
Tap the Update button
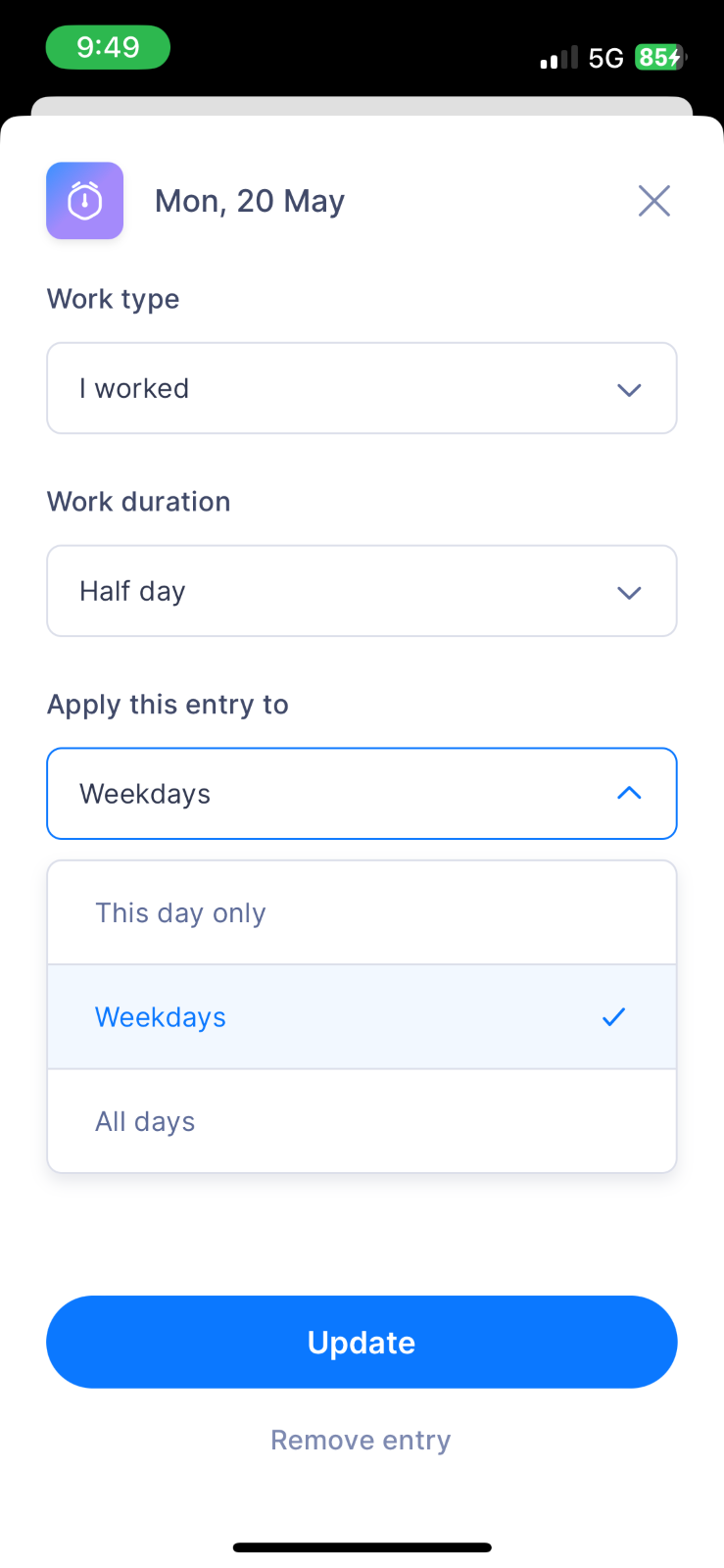(x=362, y=1342)
